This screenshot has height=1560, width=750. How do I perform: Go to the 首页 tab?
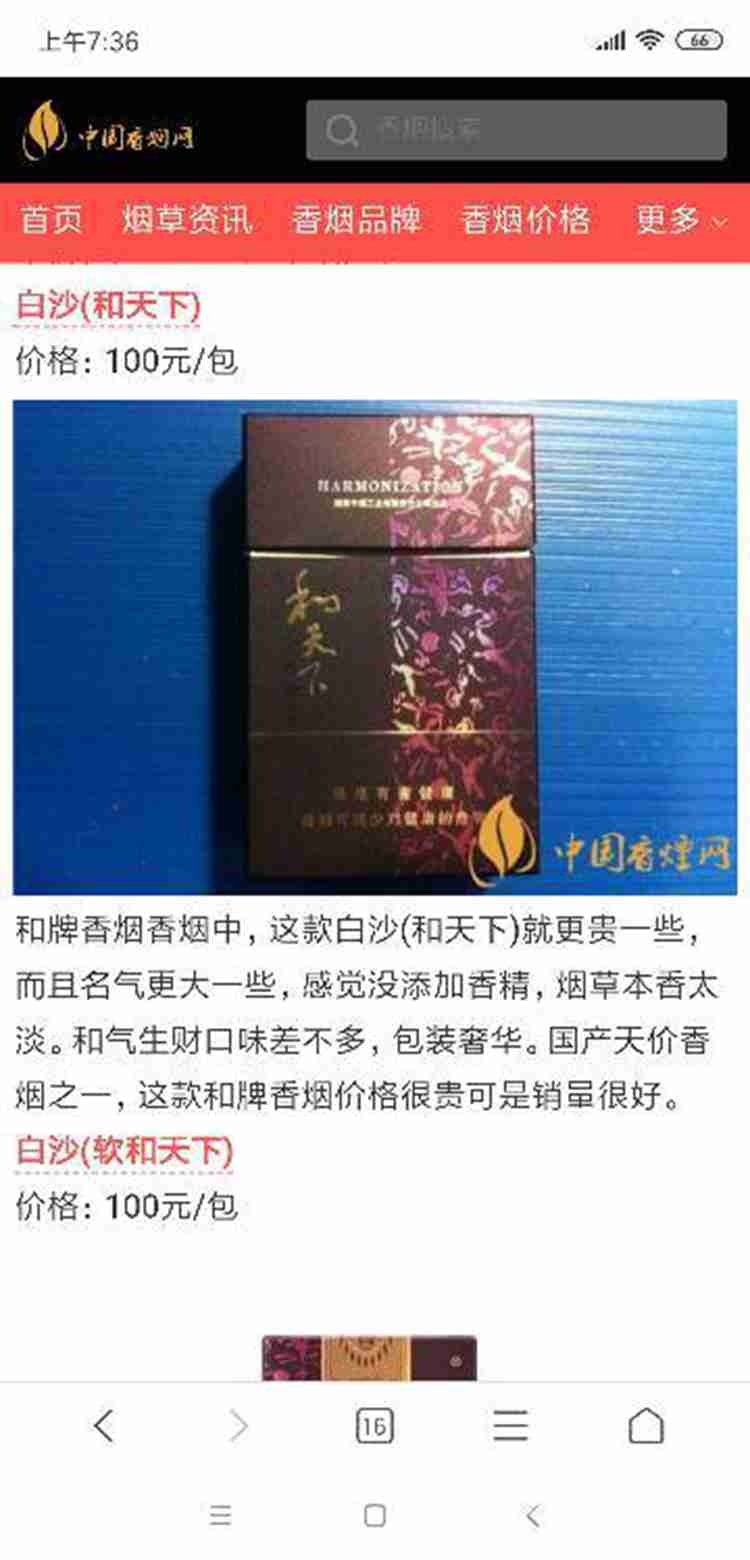click(x=52, y=220)
